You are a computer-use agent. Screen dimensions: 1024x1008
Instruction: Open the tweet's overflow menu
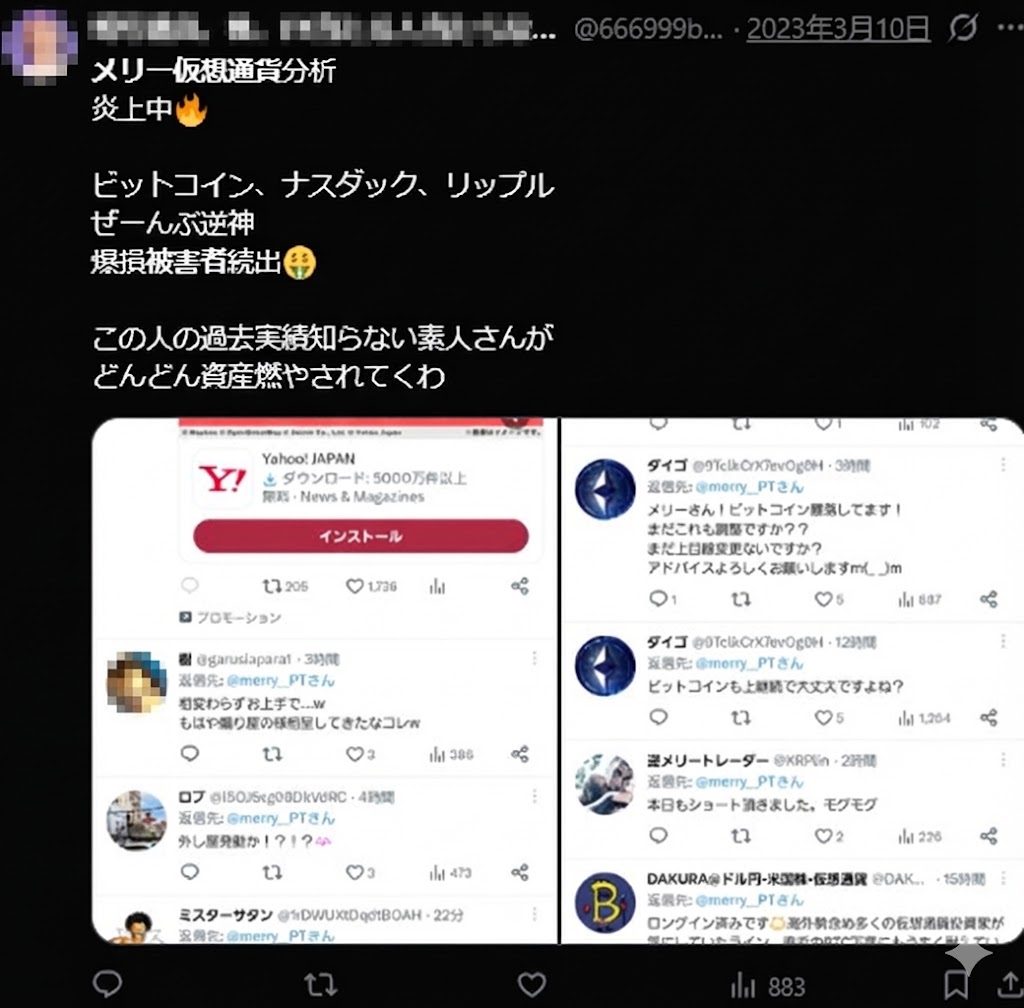1008,29
